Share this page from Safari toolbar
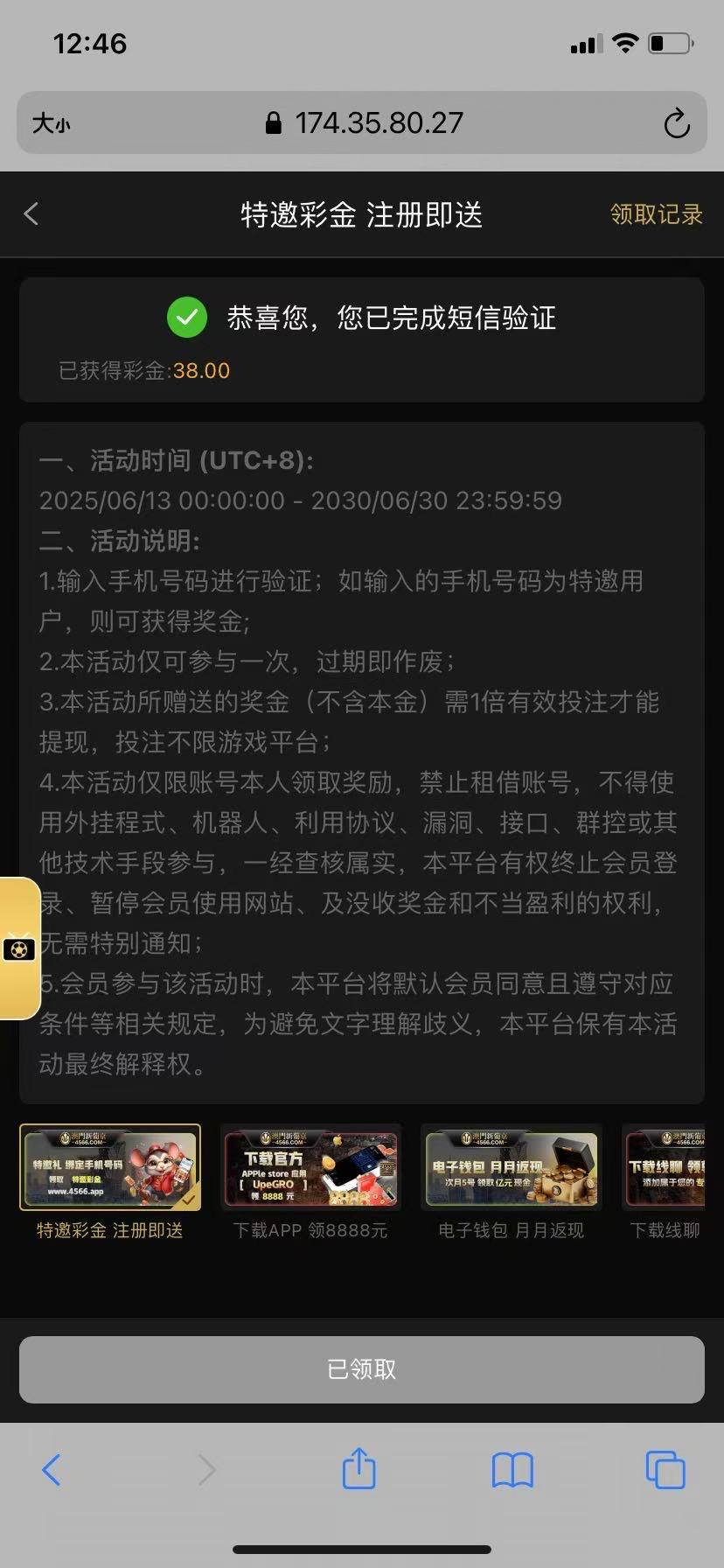 (359, 1469)
